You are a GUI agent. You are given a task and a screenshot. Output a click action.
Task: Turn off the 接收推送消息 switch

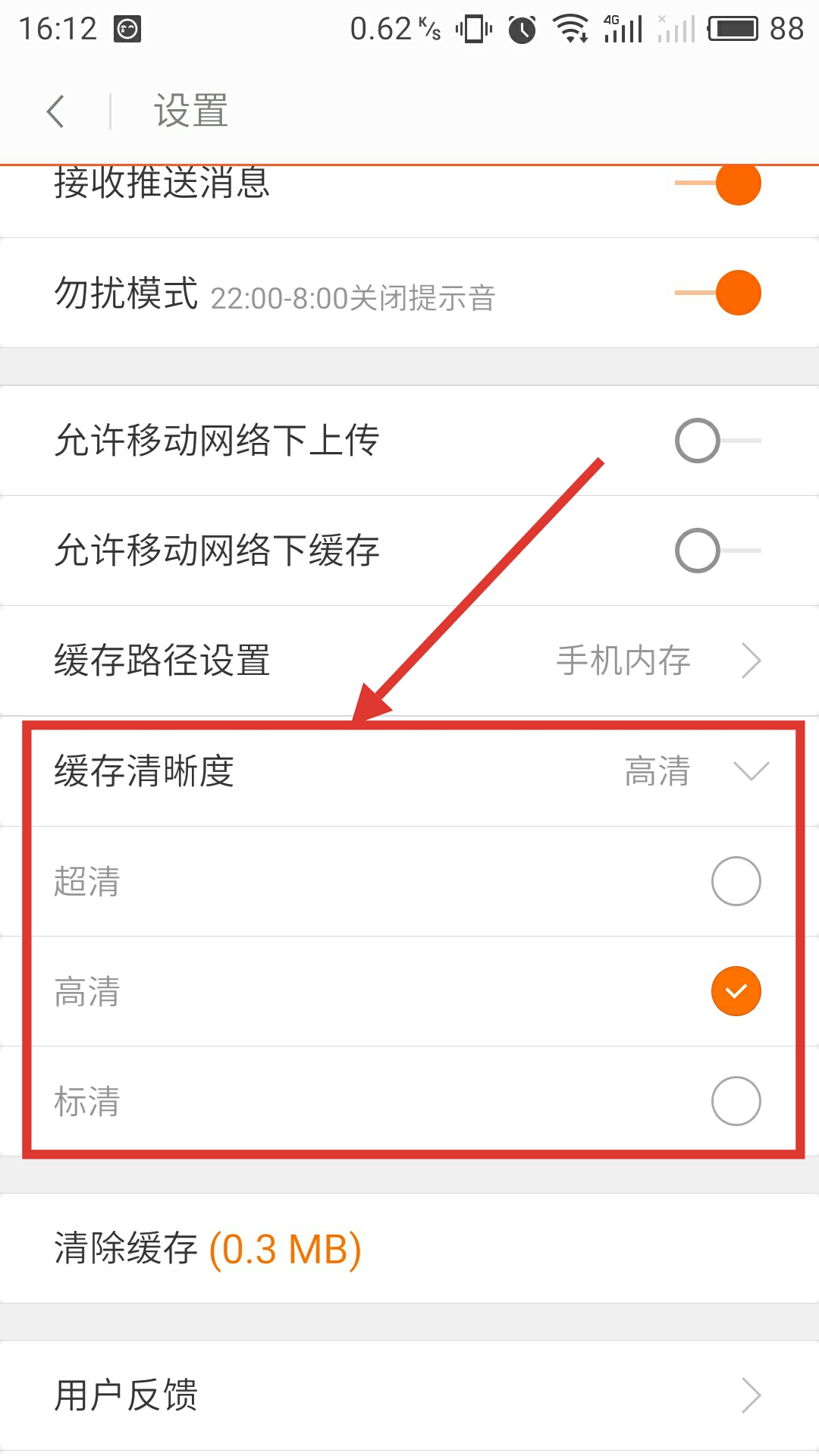717,184
